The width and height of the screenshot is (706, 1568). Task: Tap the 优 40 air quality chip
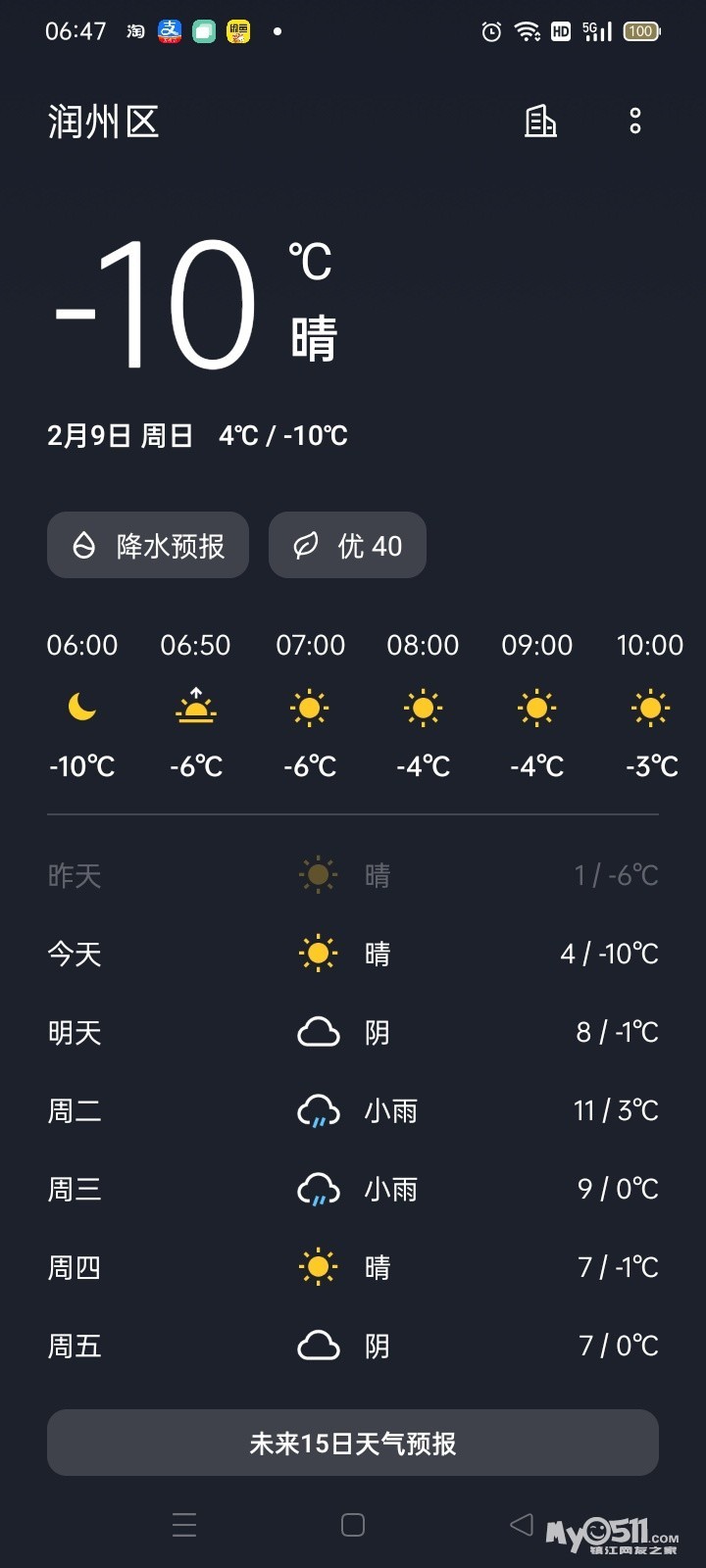(x=347, y=545)
